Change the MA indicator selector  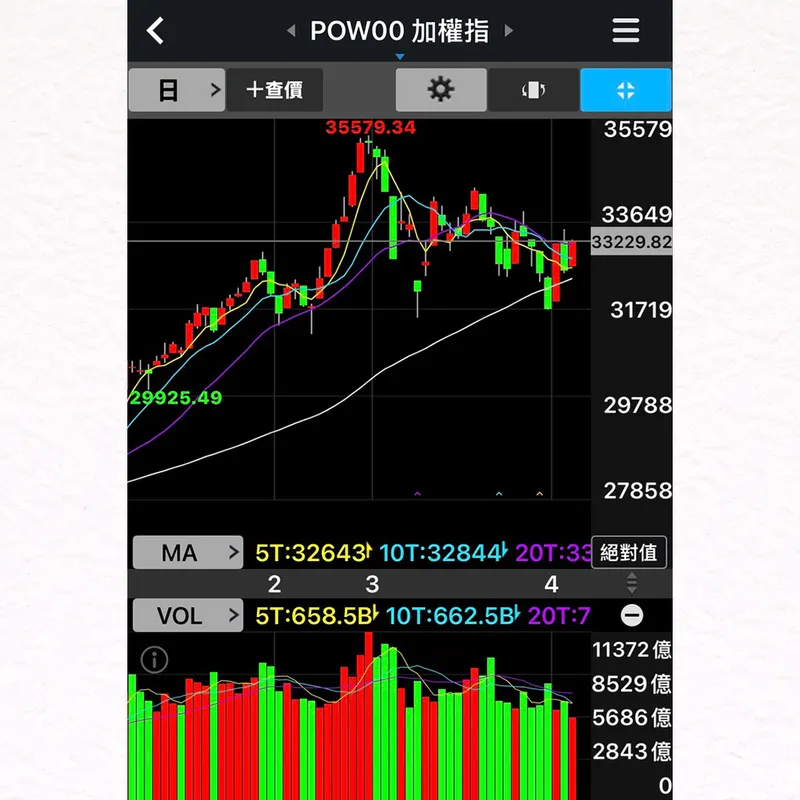188,552
